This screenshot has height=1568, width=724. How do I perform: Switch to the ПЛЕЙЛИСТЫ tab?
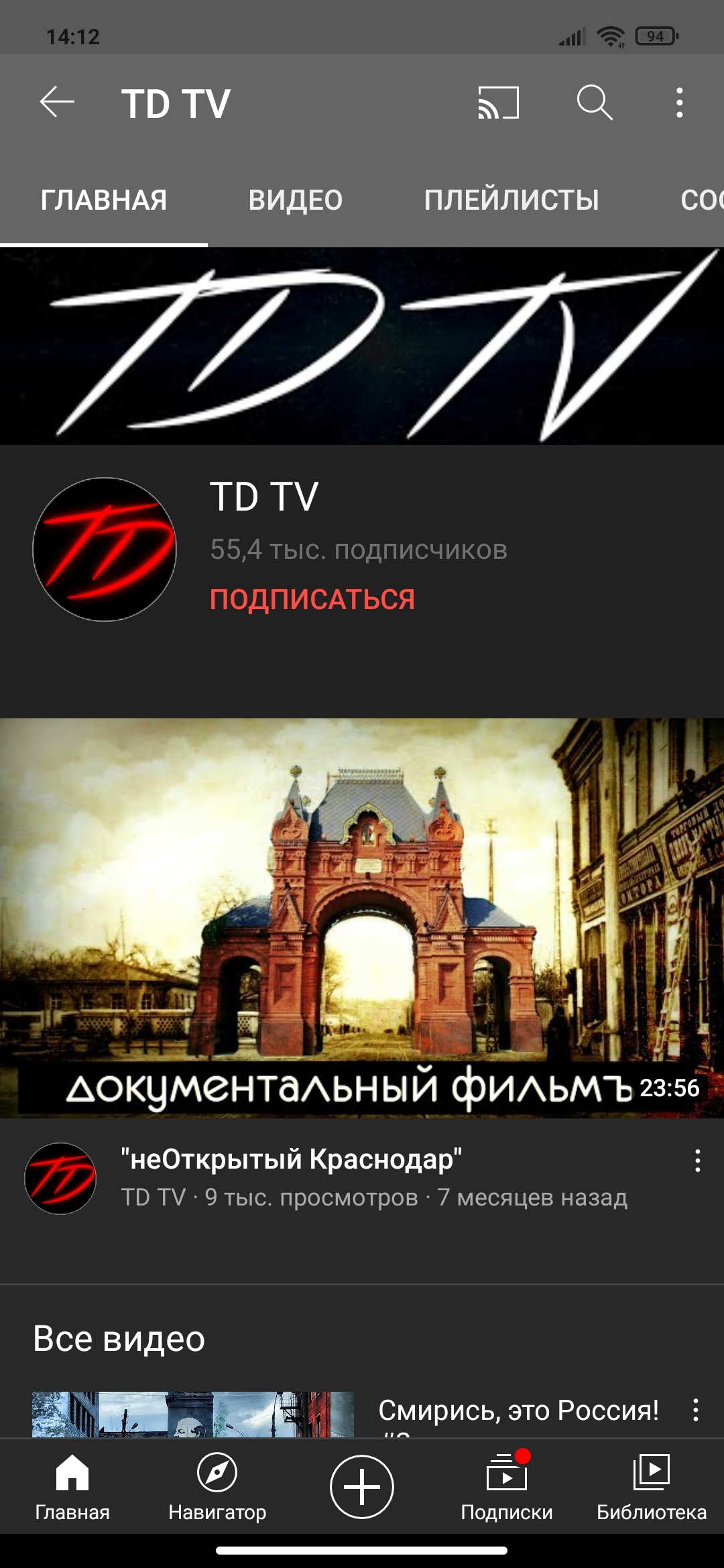[511, 200]
